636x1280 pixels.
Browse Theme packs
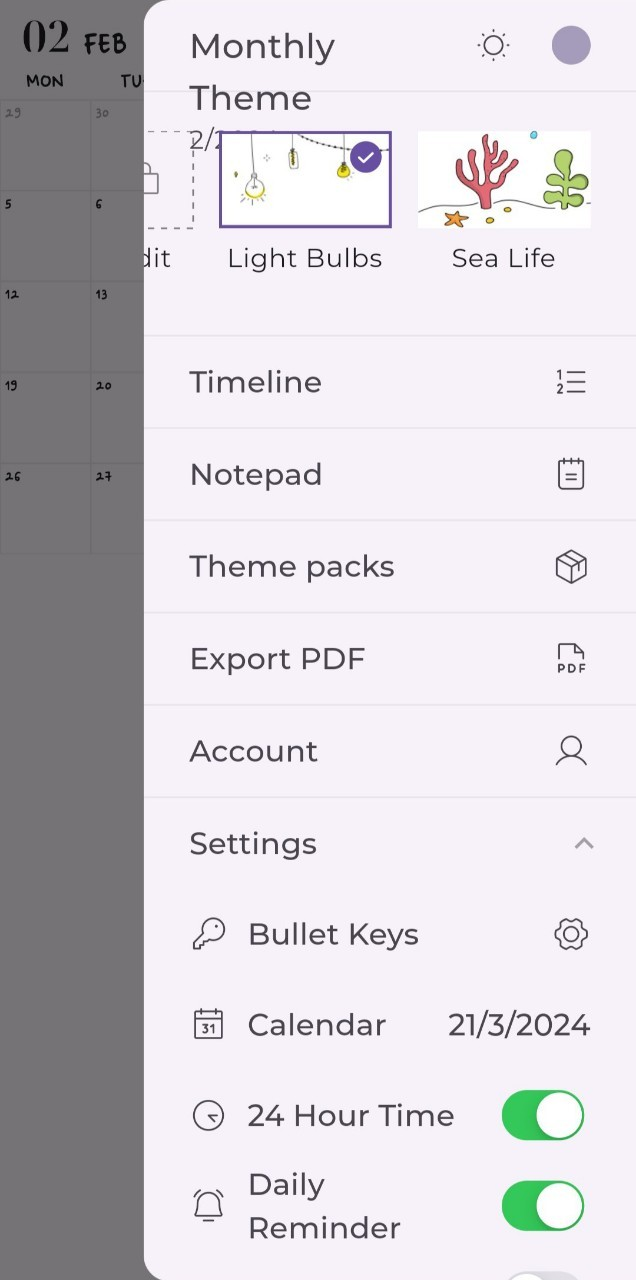(x=388, y=567)
